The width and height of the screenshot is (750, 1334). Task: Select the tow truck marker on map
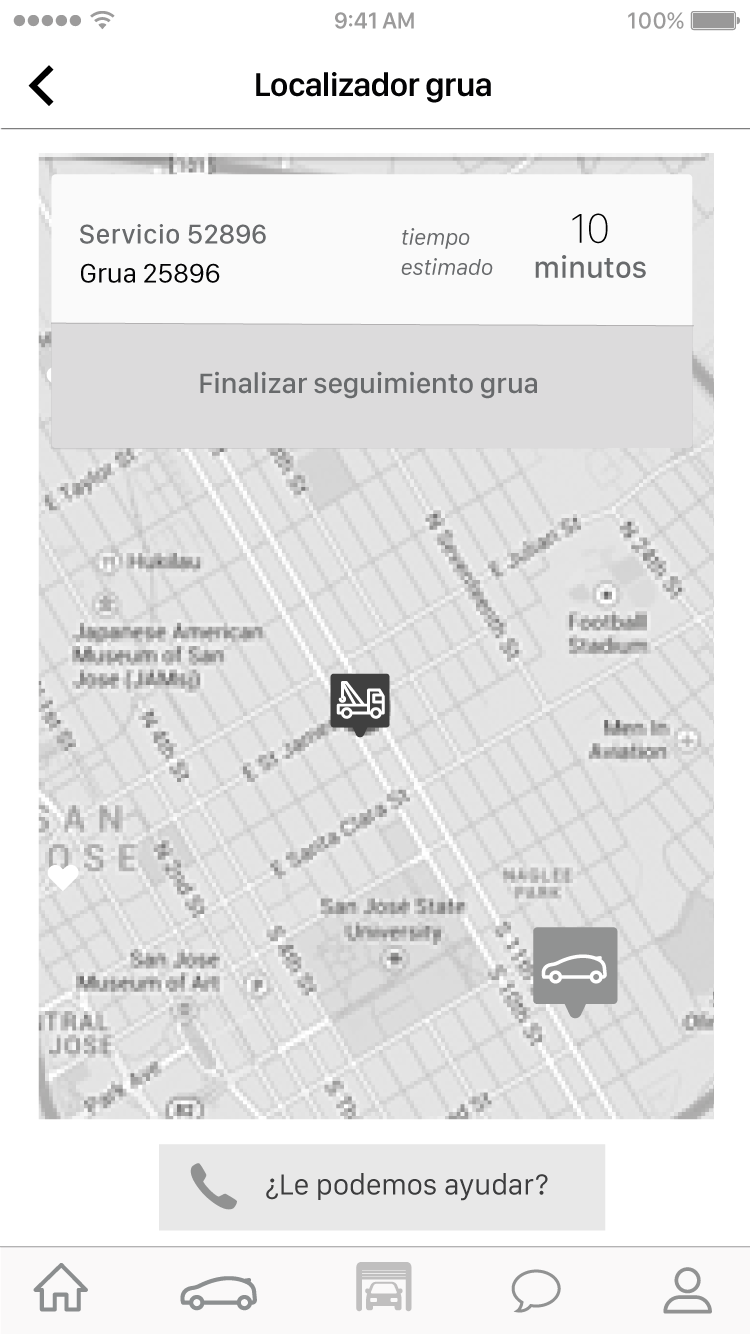(x=360, y=700)
